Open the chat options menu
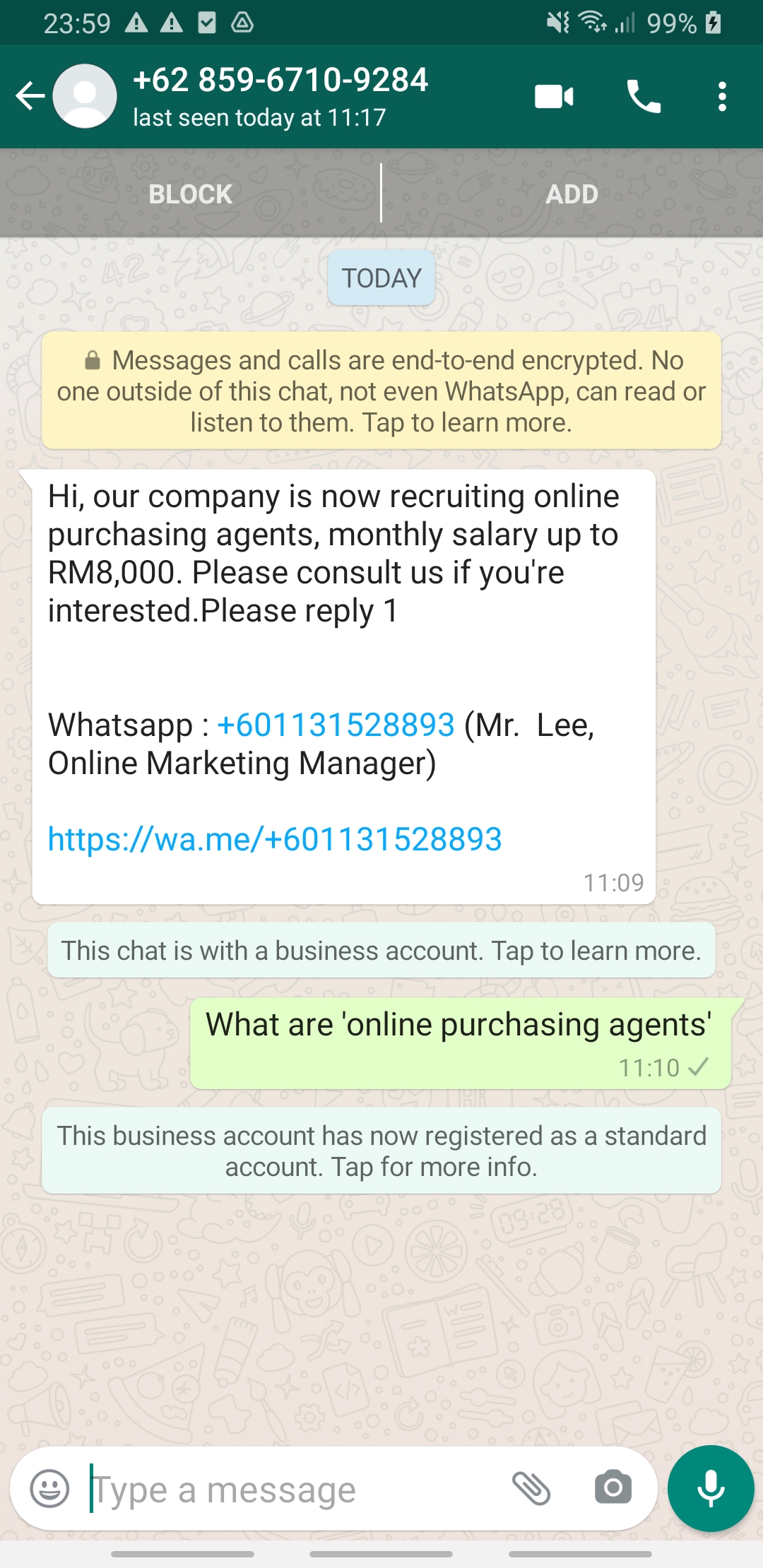This screenshot has width=763, height=1568. click(x=722, y=96)
